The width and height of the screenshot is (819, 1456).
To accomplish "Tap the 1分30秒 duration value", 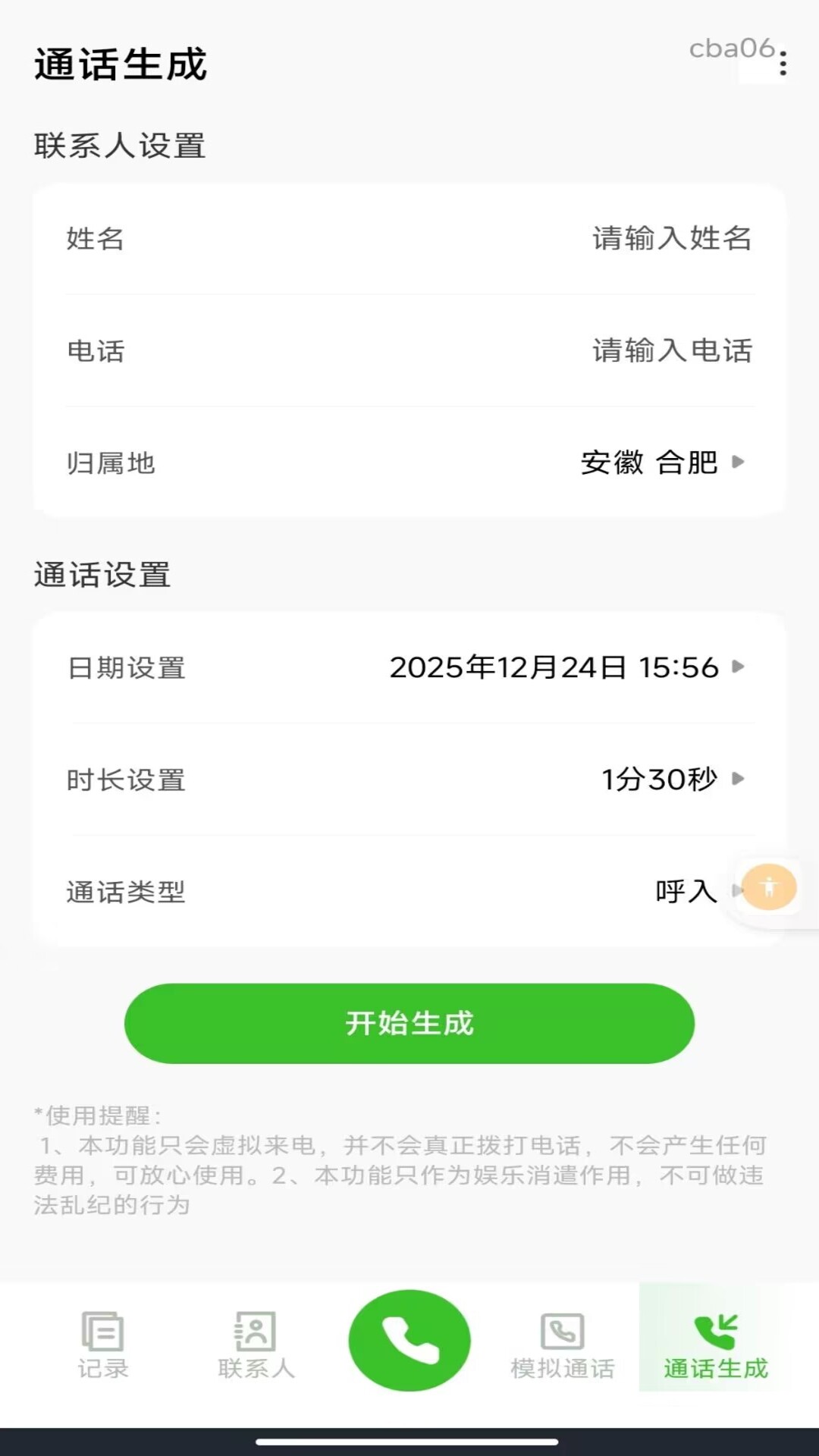I will [658, 779].
